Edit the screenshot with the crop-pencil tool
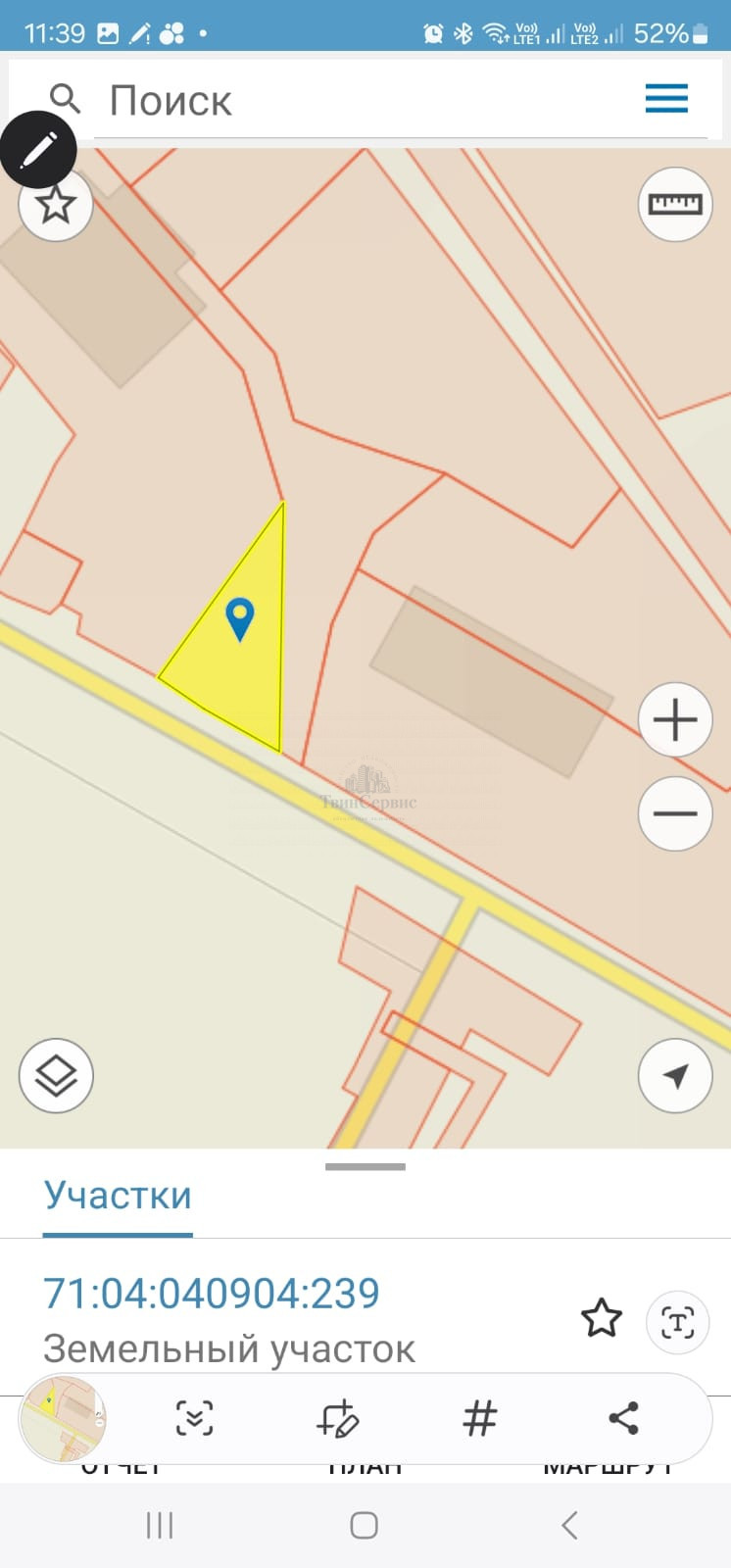Image resolution: width=731 pixels, height=1568 pixels. 338,1418
